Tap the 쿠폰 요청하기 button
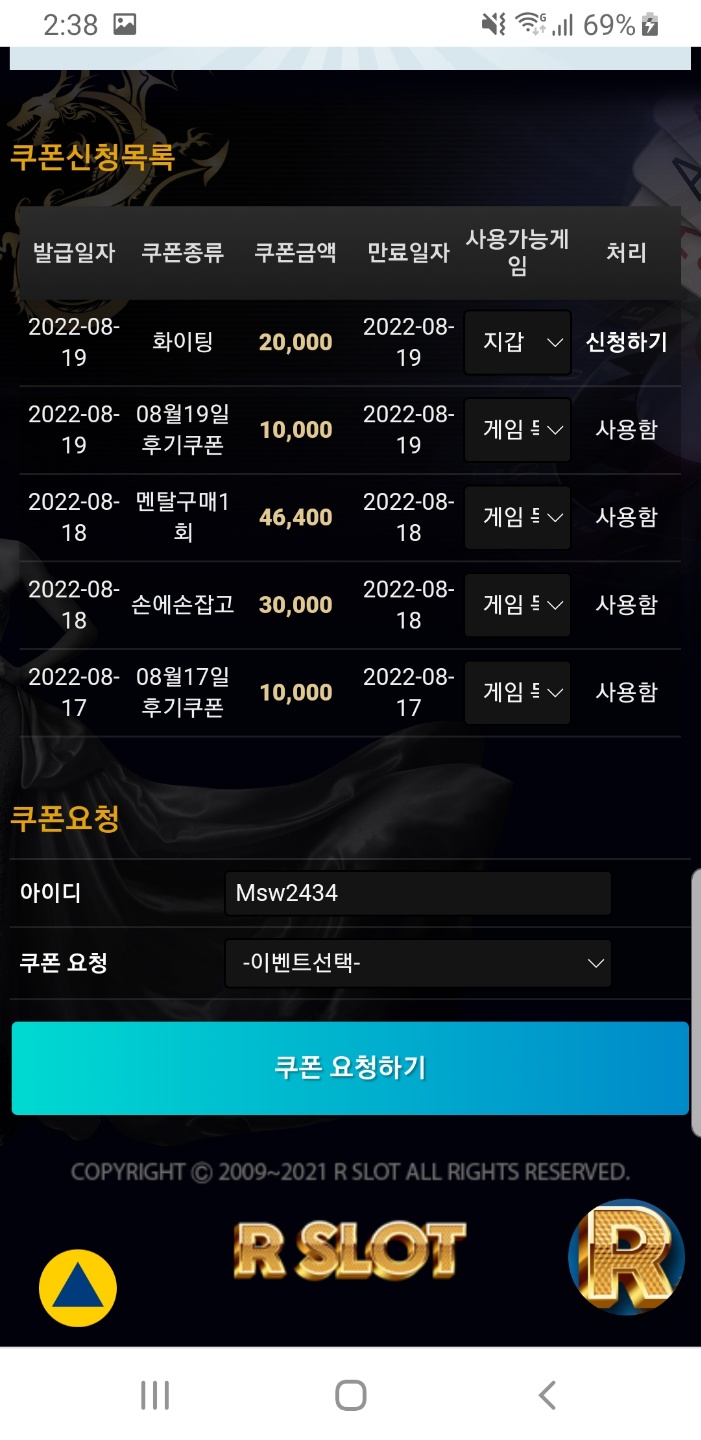The width and height of the screenshot is (701, 1440). [x=350, y=1068]
